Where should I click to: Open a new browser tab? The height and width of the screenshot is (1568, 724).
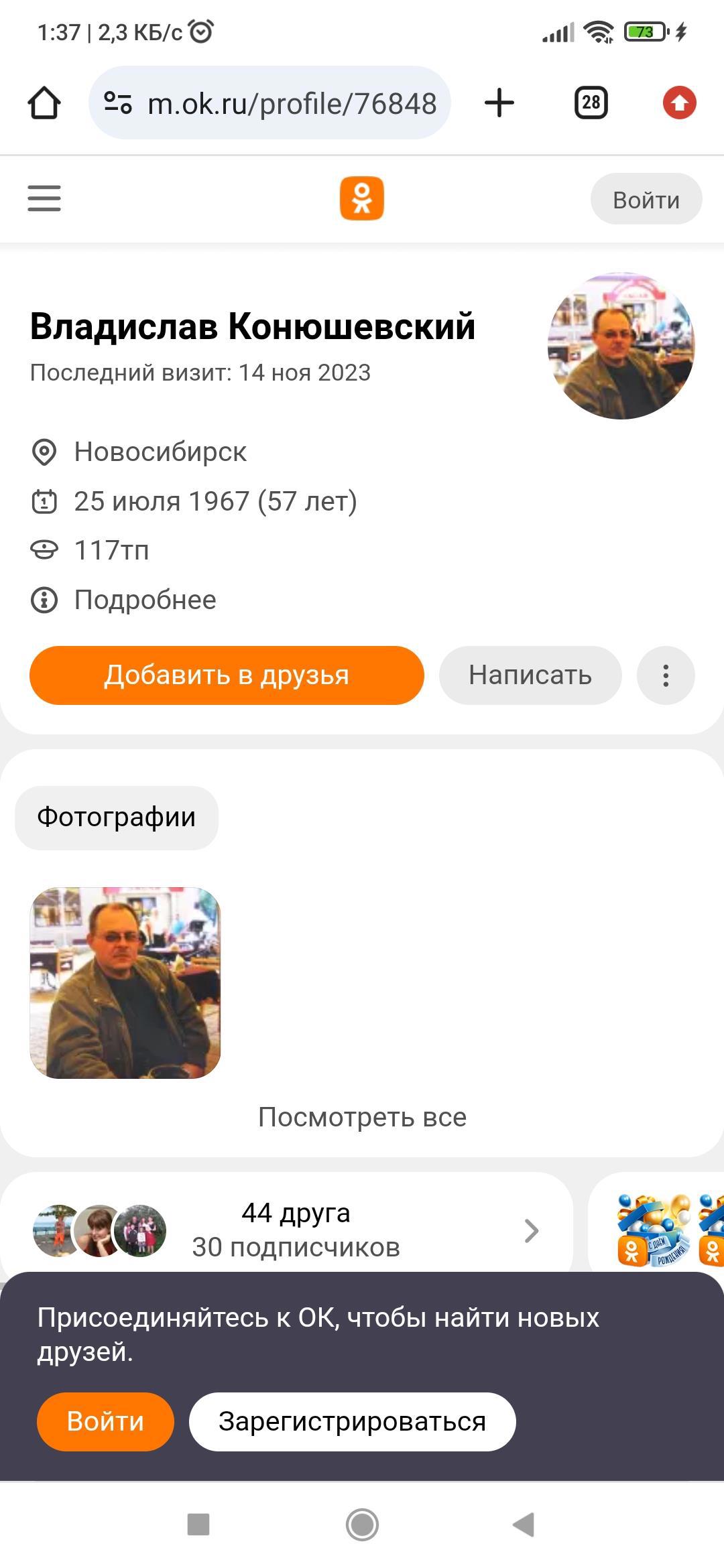tap(499, 103)
